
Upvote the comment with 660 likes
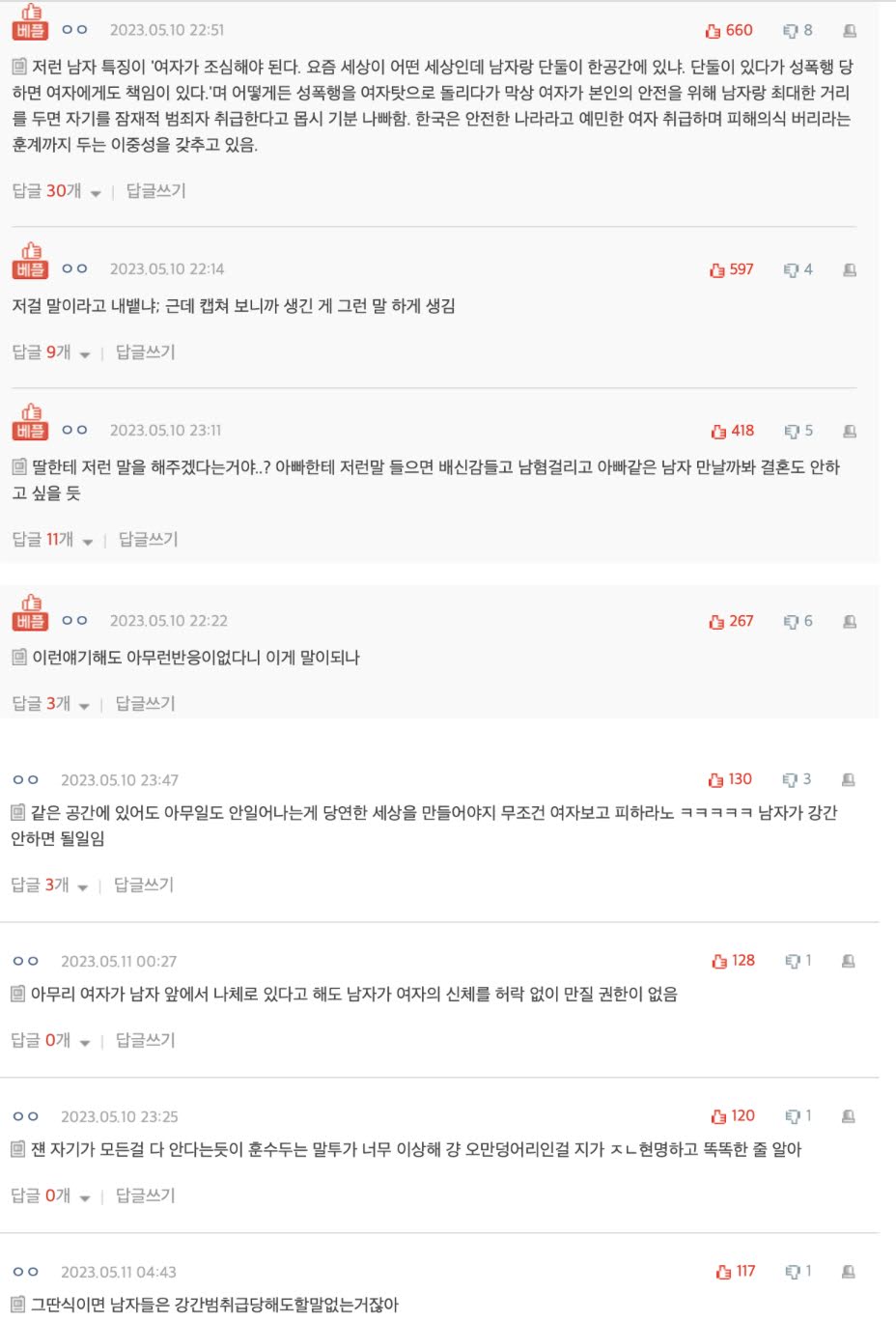pos(729,31)
